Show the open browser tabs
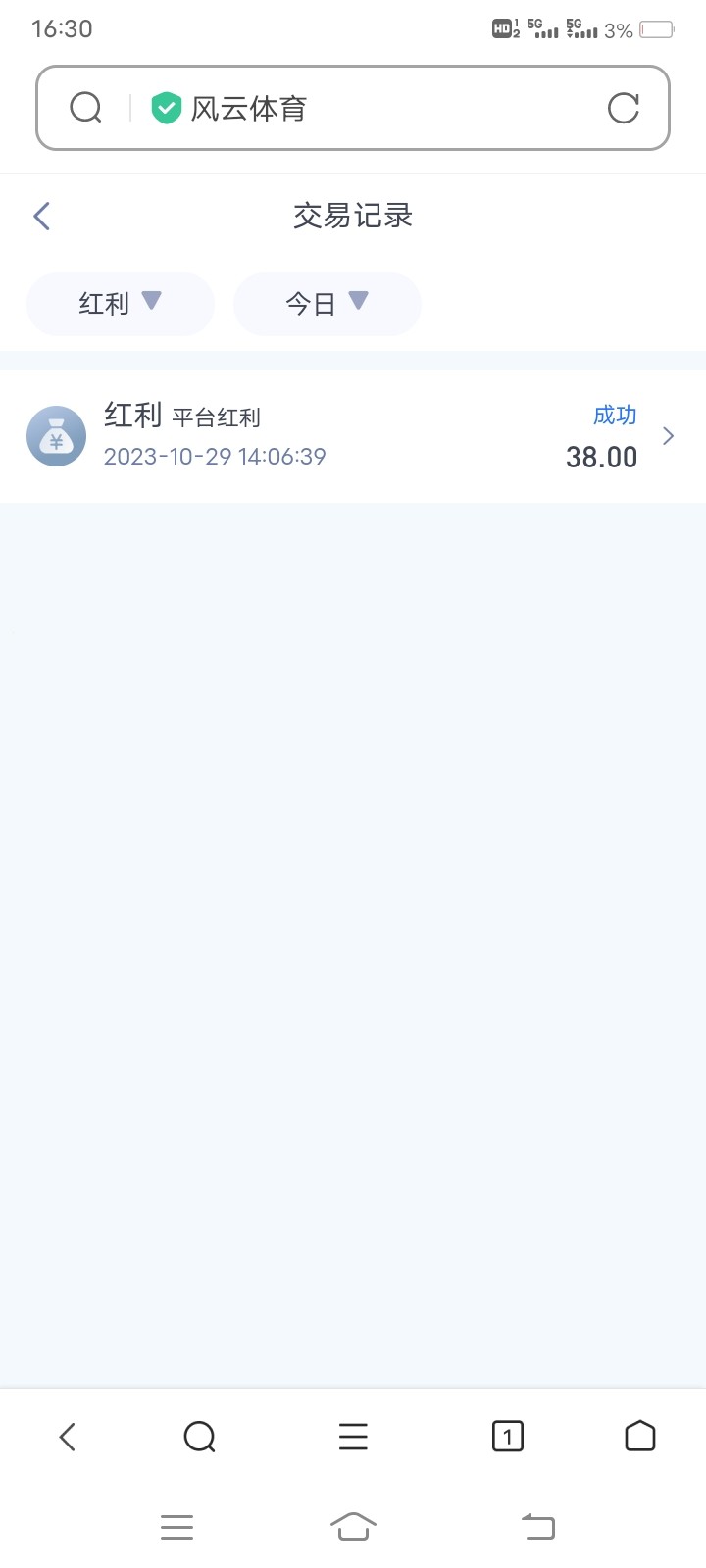Image resolution: width=706 pixels, height=1568 pixels. 507,1437
